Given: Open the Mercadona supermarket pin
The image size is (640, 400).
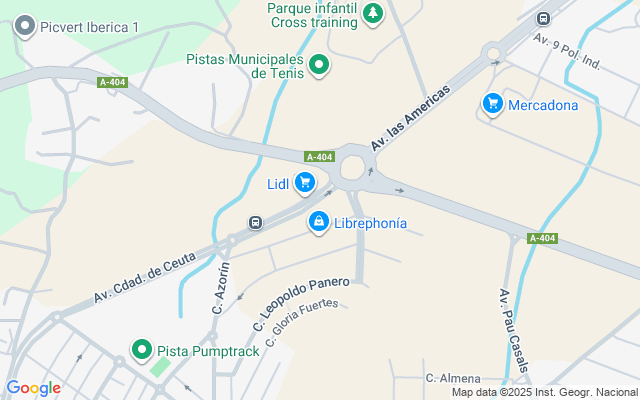Looking at the screenshot, I should point(492,103).
